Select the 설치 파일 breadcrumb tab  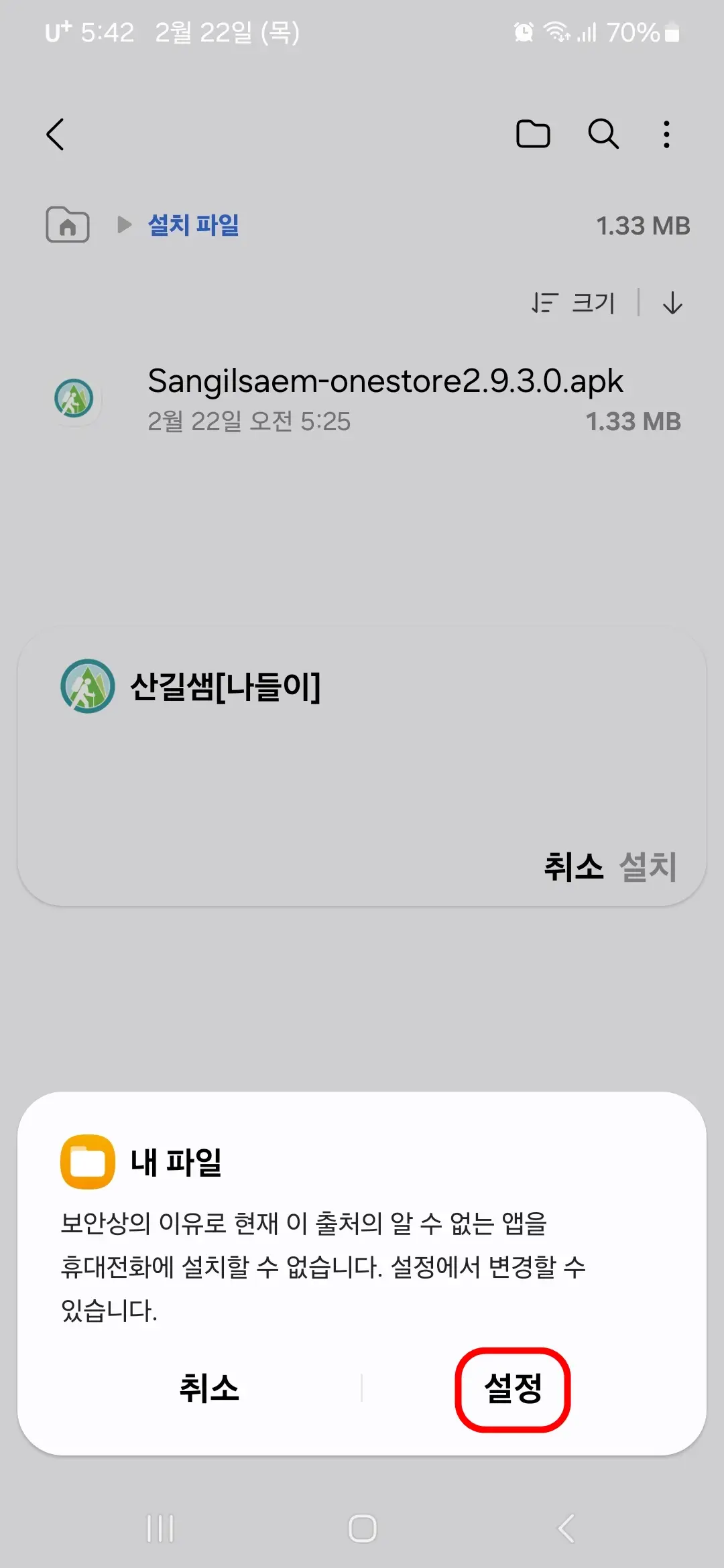click(193, 225)
